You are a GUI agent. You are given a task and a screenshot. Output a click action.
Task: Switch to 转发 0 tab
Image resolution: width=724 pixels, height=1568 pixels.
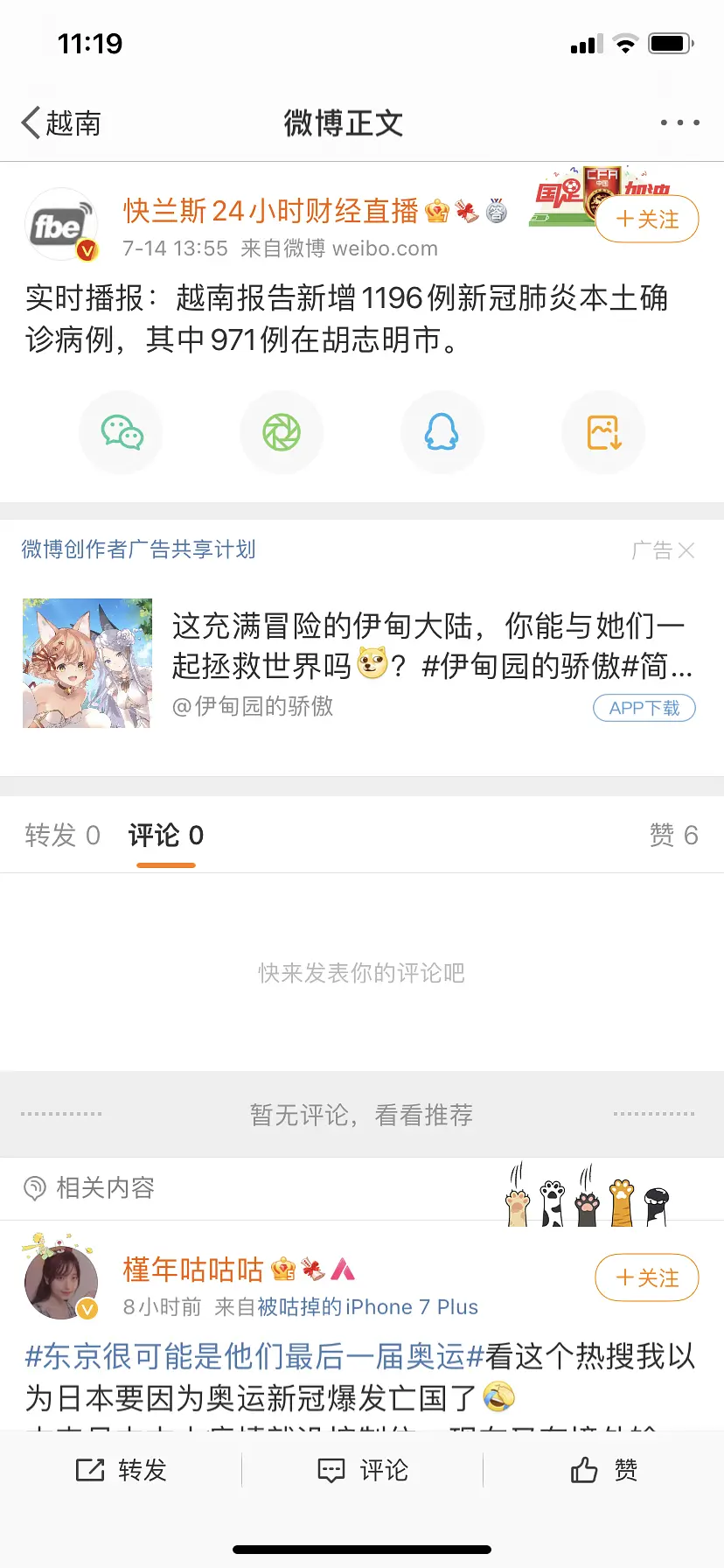click(x=63, y=836)
